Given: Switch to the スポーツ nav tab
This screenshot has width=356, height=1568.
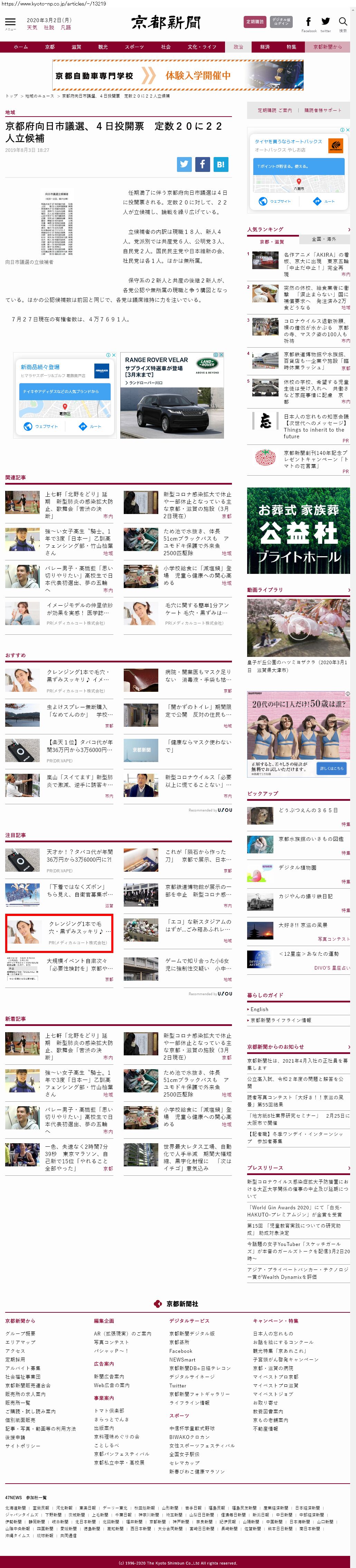Looking at the screenshot, I should [134, 47].
